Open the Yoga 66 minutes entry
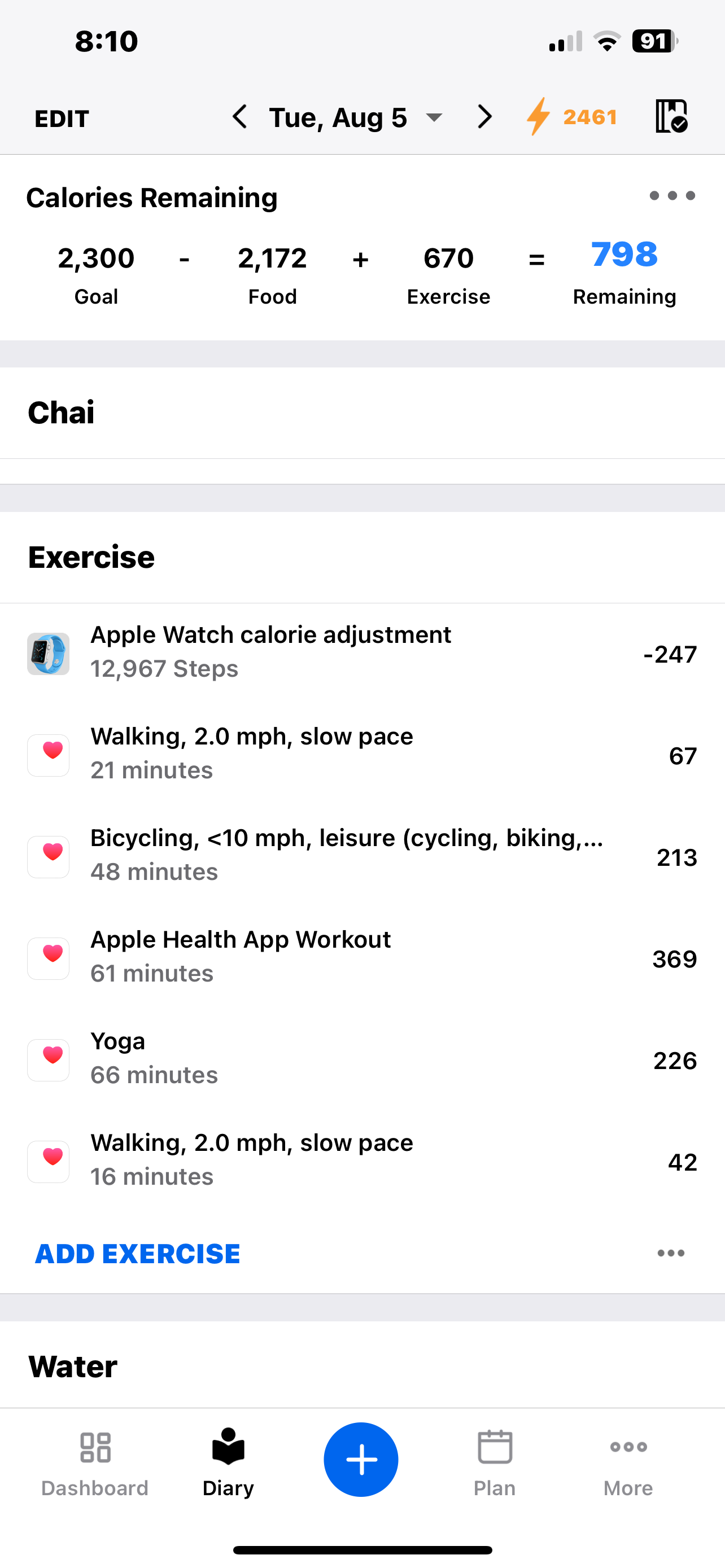The image size is (725, 1568). [x=361, y=1060]
